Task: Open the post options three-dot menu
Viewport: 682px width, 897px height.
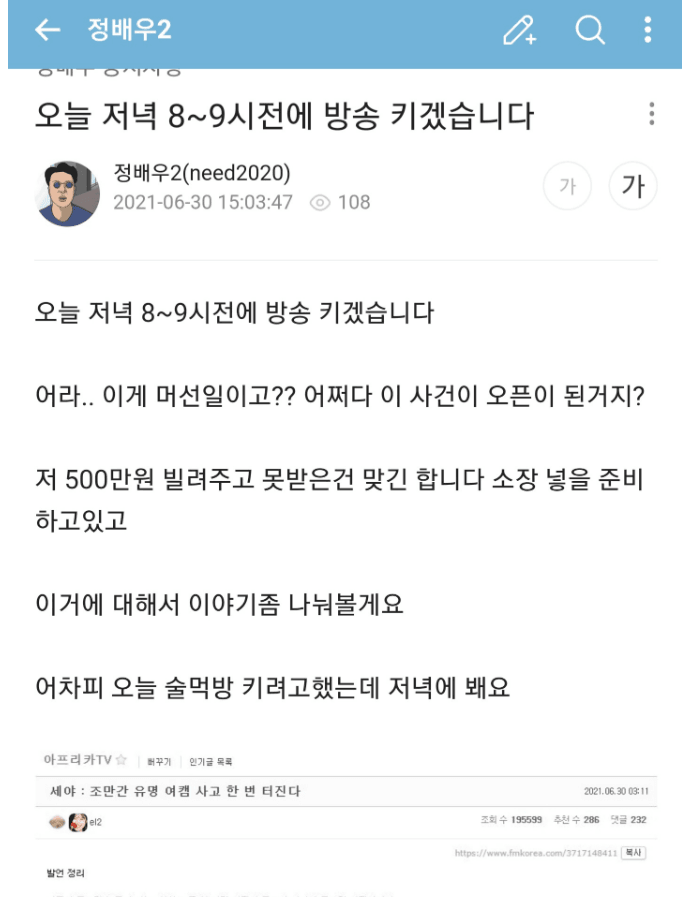Action: tap(652, 114)
